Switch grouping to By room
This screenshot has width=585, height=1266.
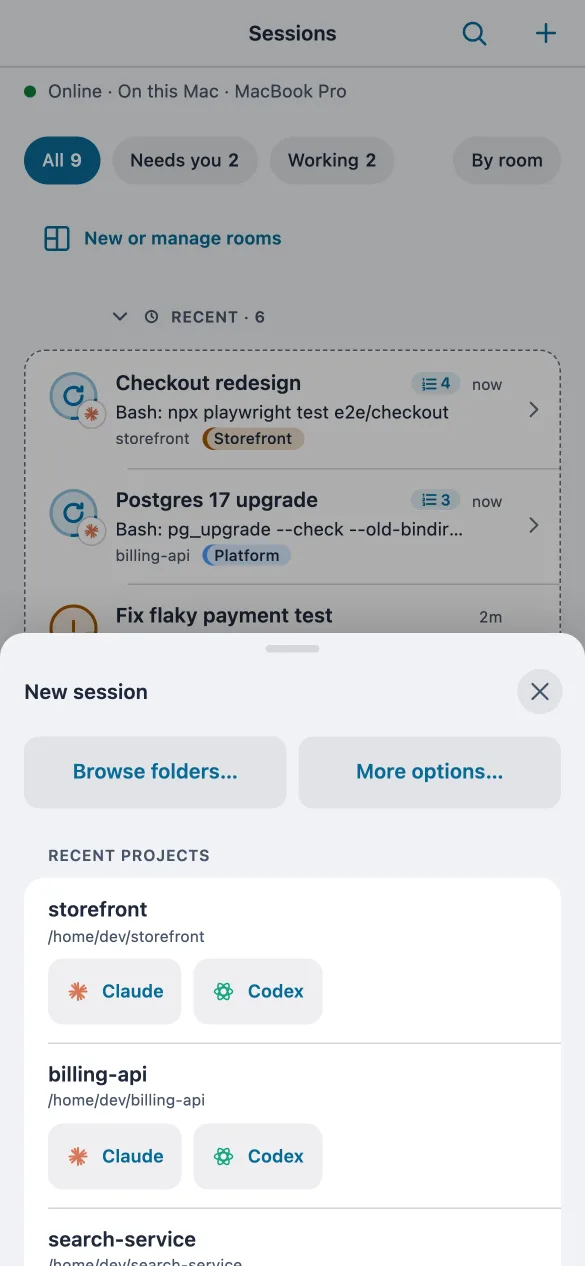[507, 160]
